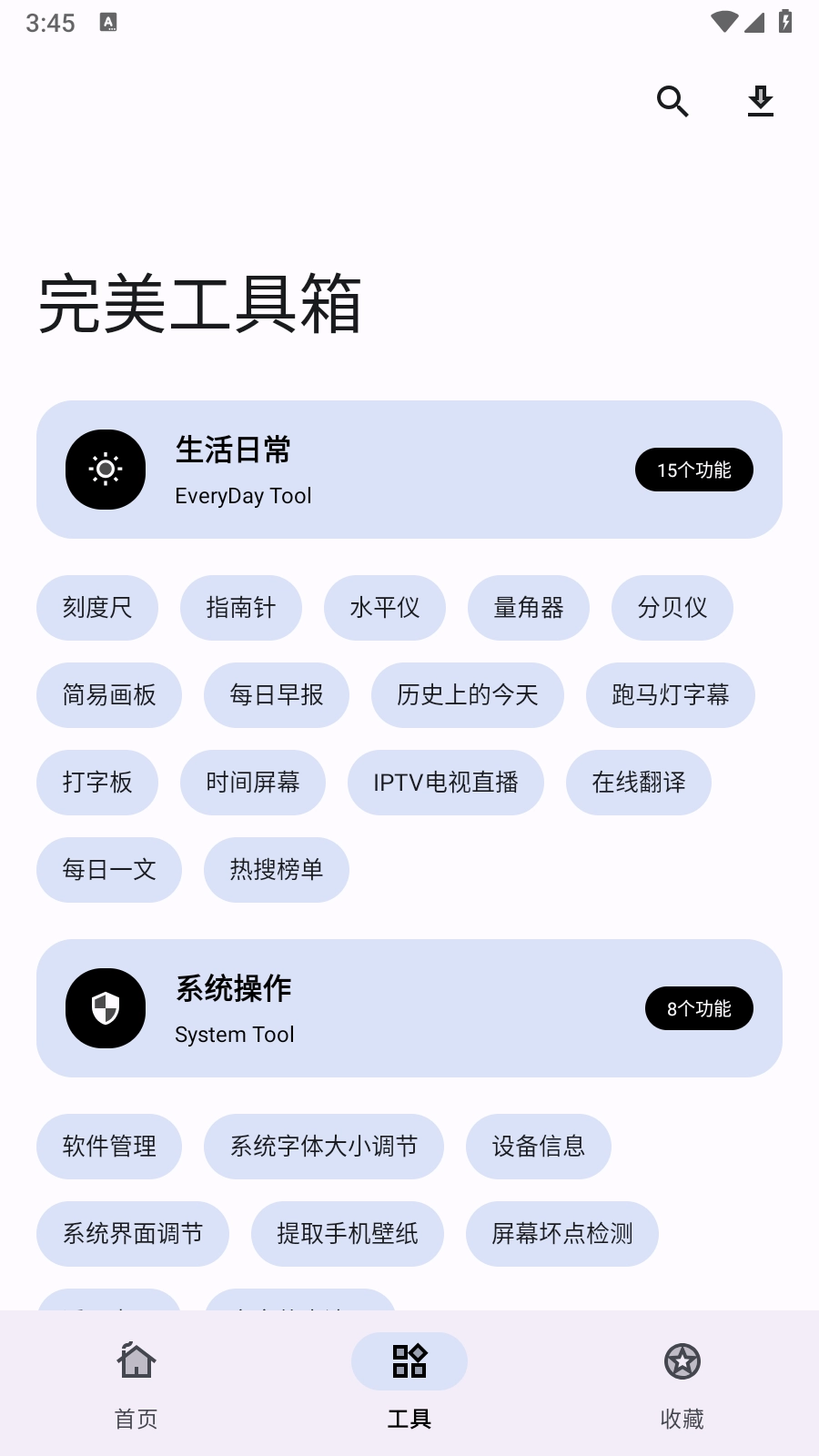The height and width of the screenshot is (1456, 819).
Task: Open the search icon
Action: (672, 101)
